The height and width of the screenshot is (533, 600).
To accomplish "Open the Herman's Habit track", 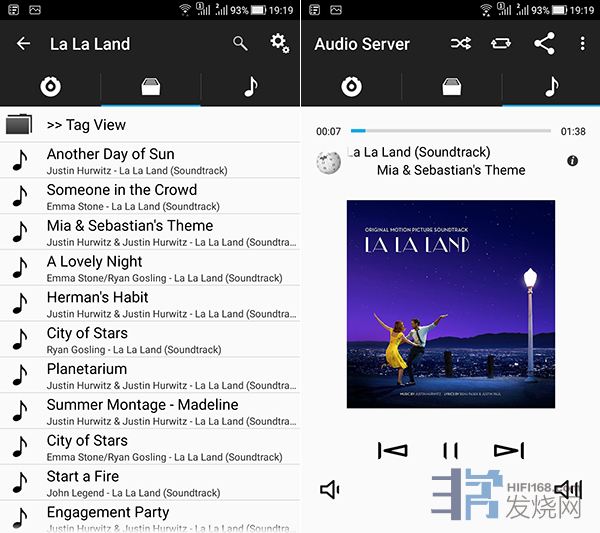I will point(150,304).
